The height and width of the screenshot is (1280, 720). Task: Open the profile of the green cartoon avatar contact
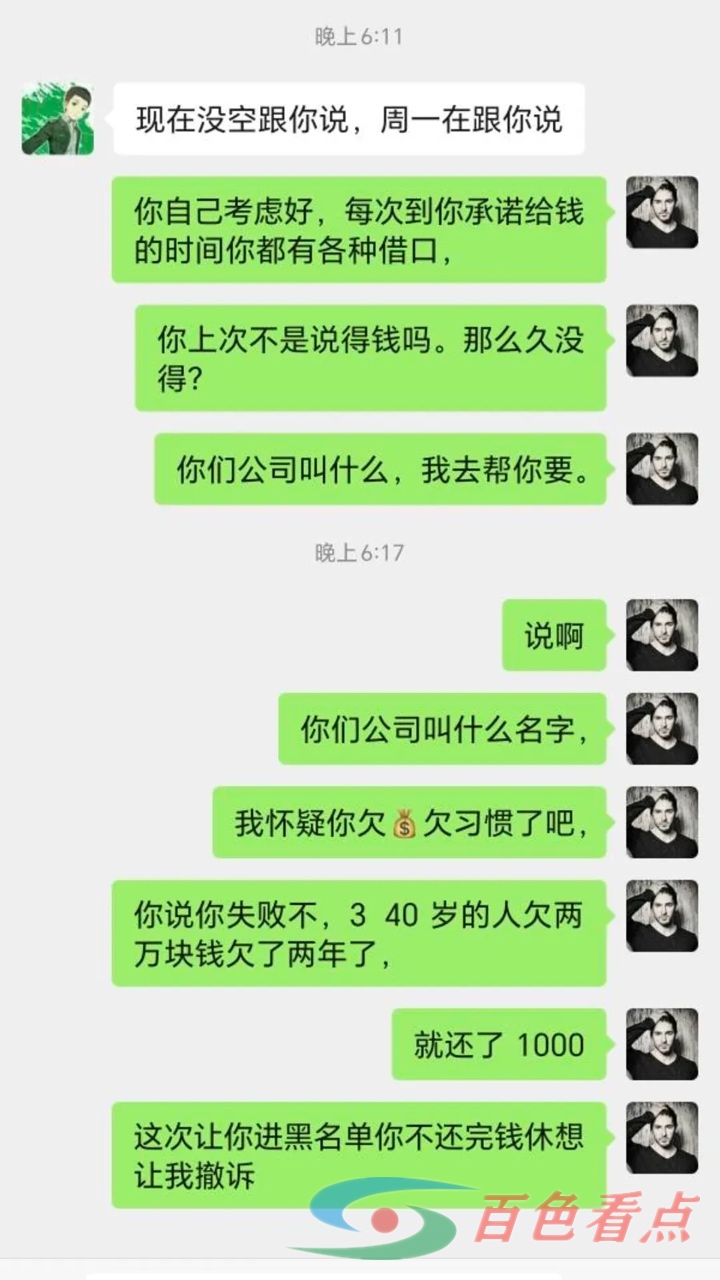click(58, 119)
